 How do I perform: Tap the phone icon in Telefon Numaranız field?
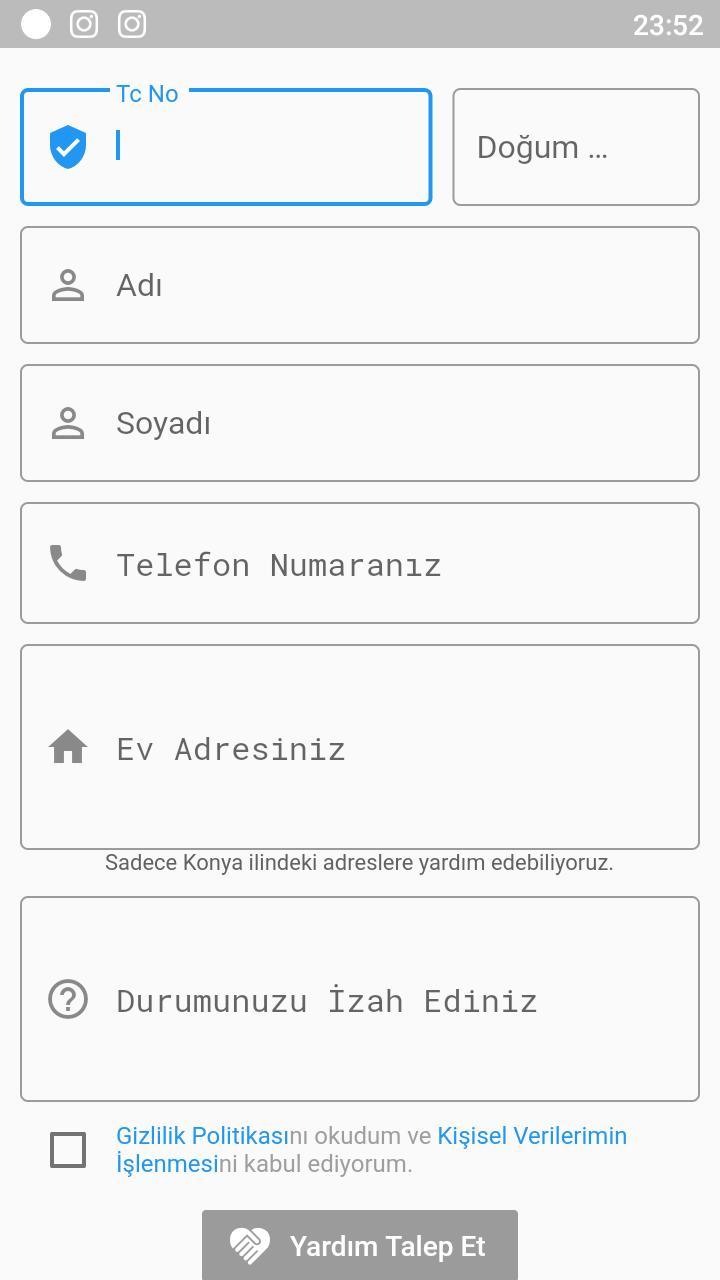click(x=67, y=563)
